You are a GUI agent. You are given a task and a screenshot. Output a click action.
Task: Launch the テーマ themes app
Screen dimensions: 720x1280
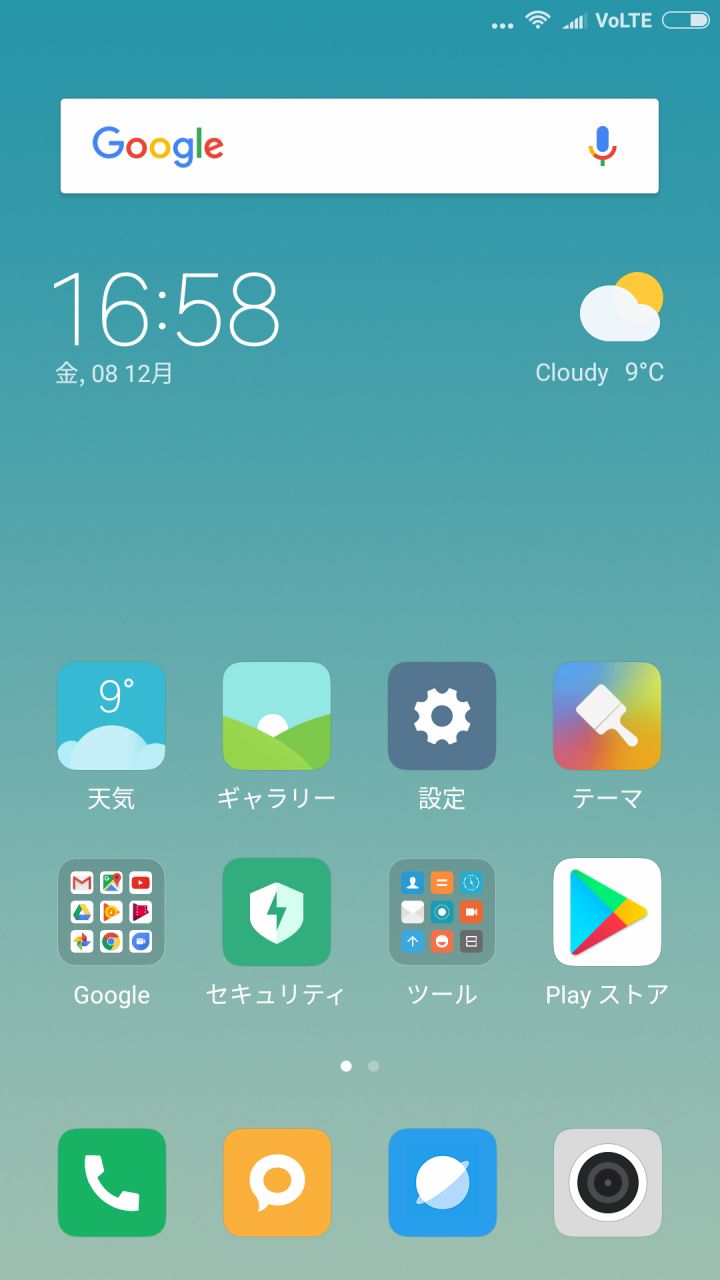click(607, 716)
